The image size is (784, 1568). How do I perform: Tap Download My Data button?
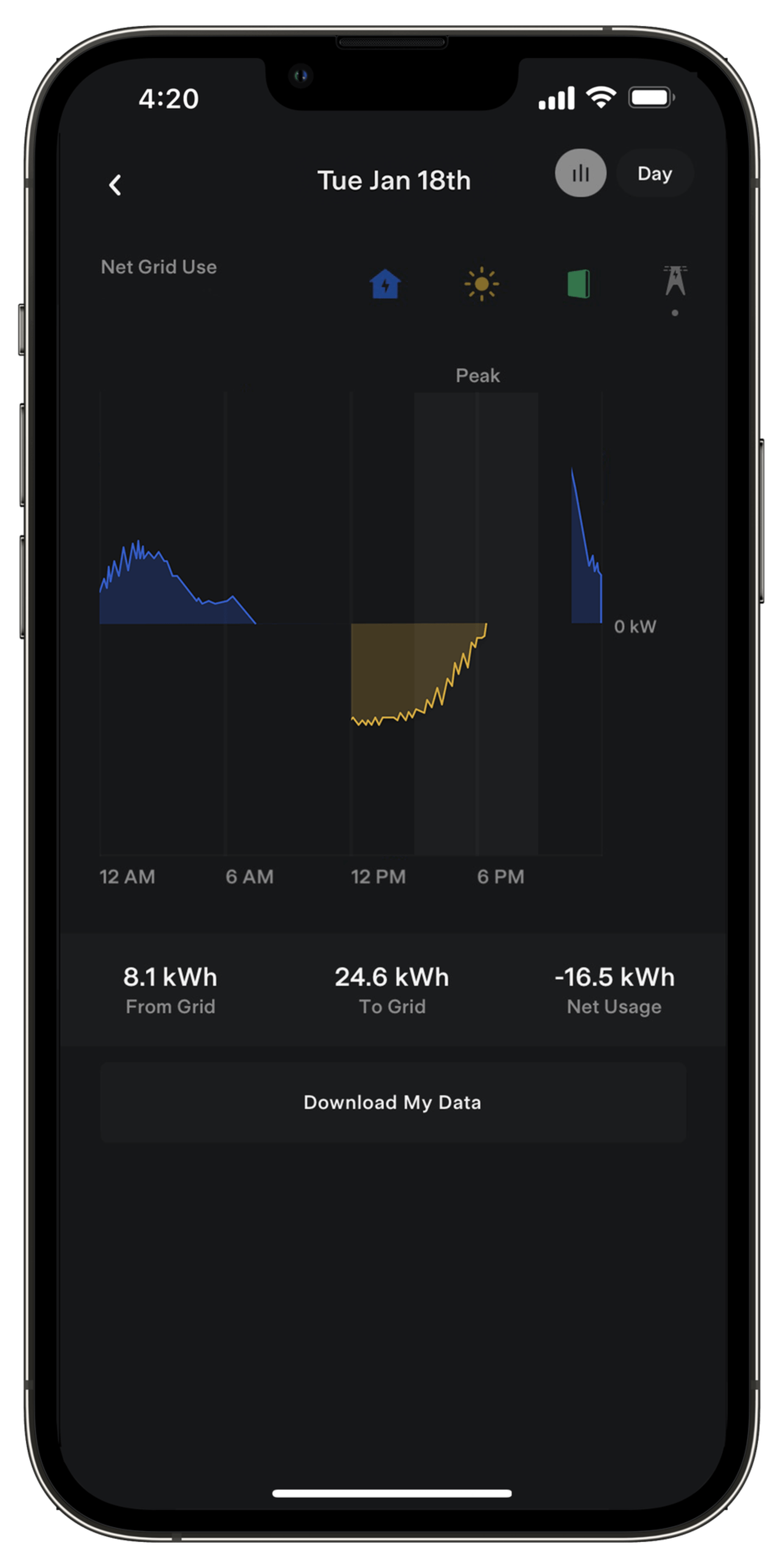[x=393, y=1102]
